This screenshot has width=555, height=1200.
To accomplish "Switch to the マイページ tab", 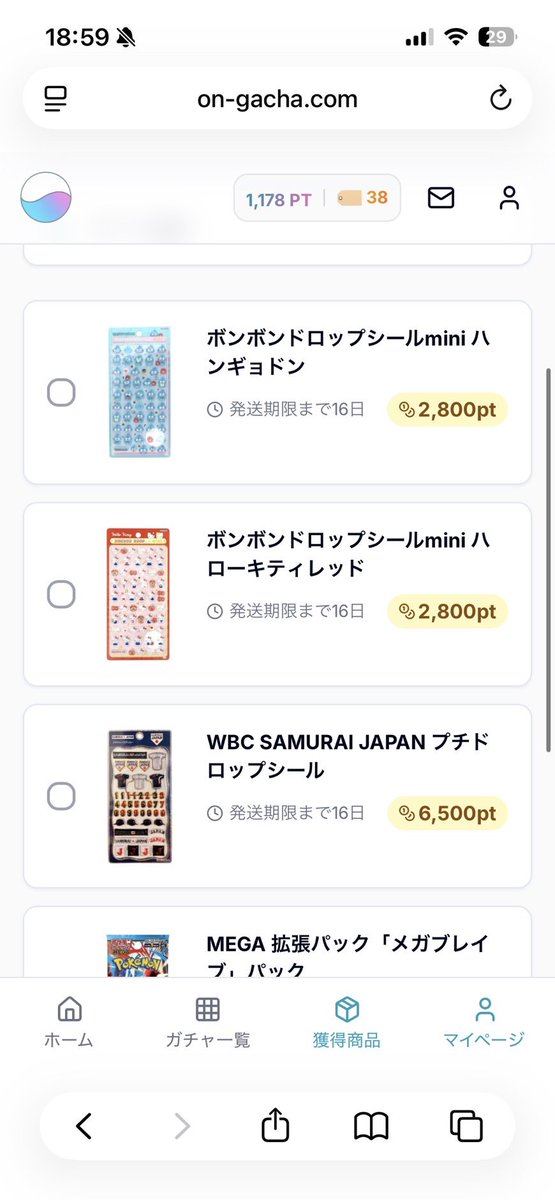I will (x=484, y=1022).
